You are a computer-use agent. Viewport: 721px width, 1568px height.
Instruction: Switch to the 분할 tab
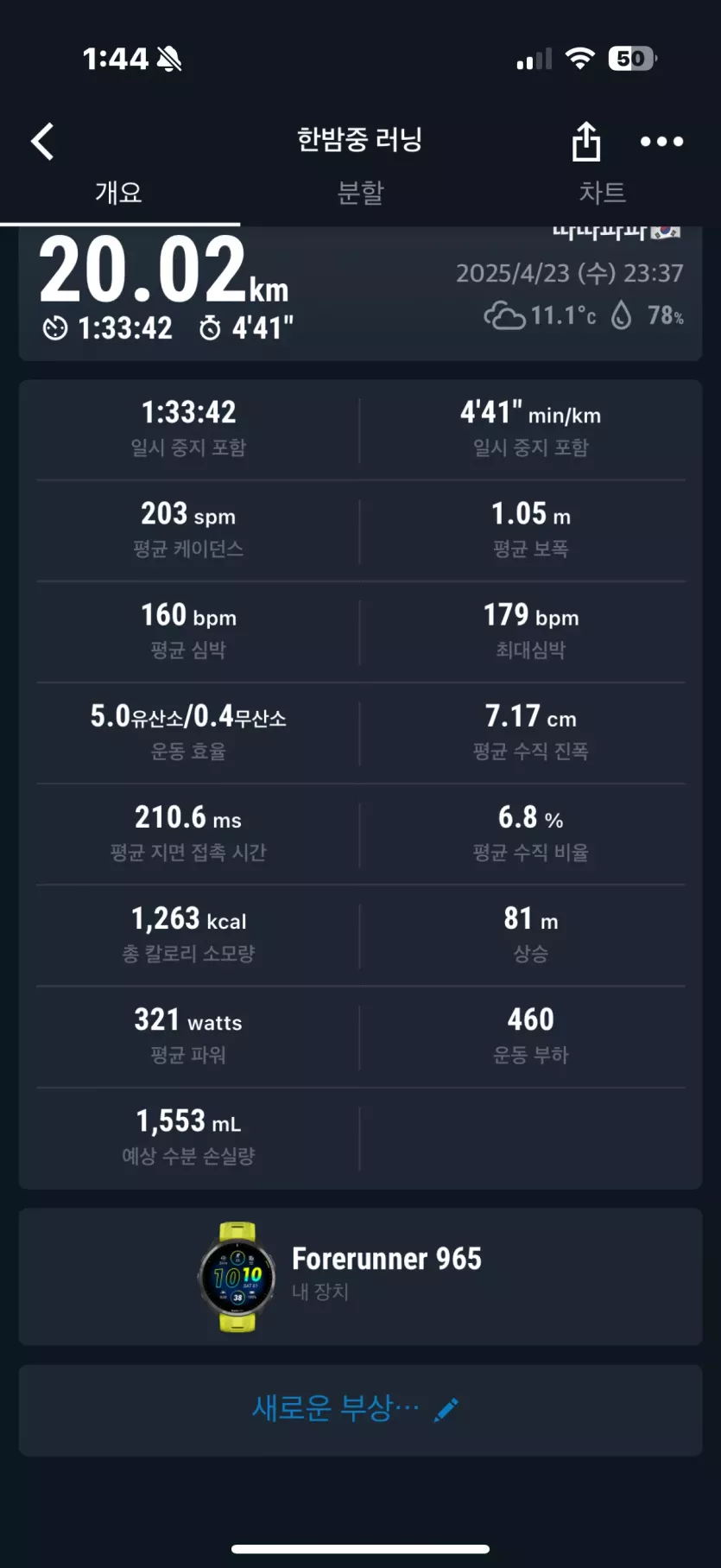(x=360, y=192)
